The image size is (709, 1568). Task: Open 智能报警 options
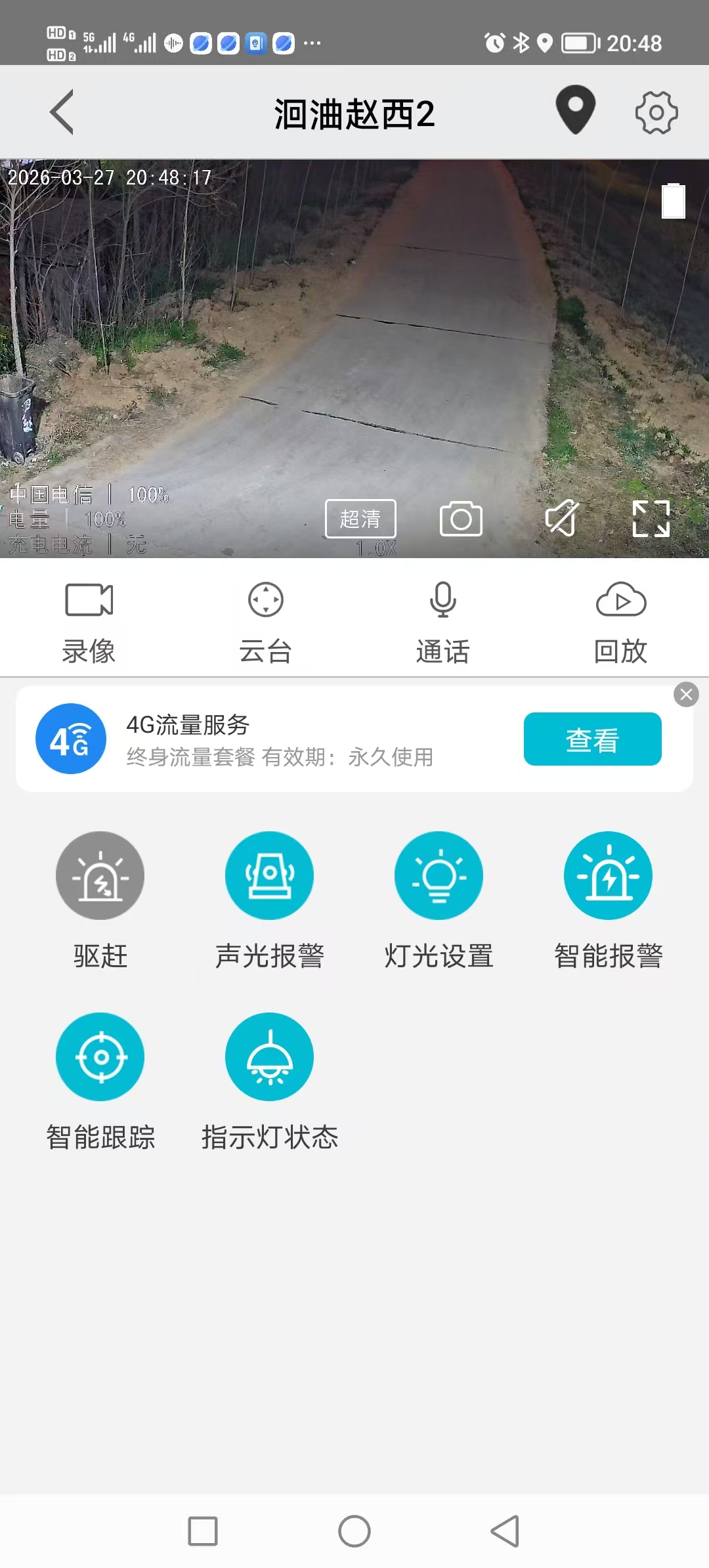coord(608,876)
